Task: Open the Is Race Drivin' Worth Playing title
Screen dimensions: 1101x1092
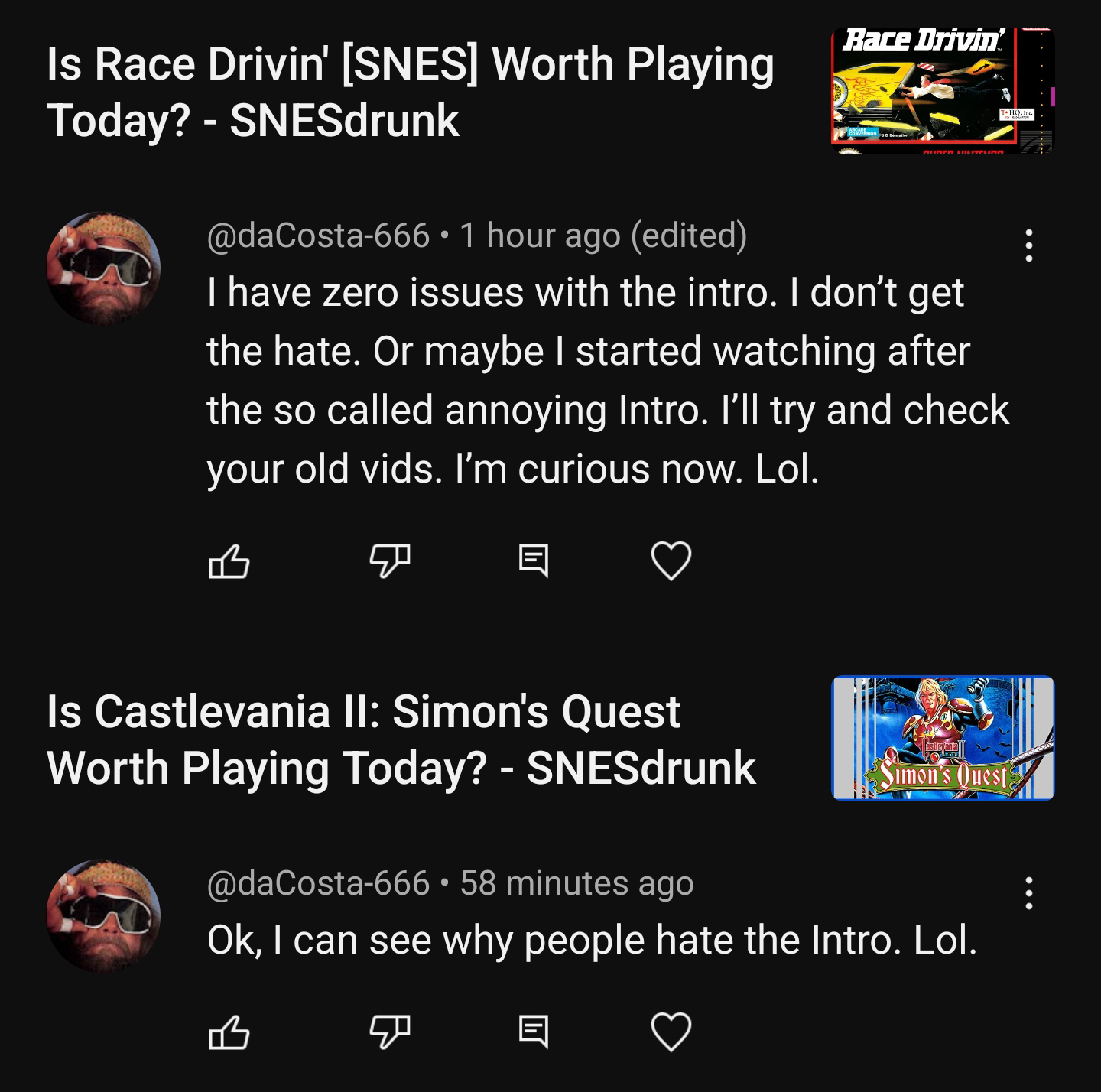Action: (409, 92)
